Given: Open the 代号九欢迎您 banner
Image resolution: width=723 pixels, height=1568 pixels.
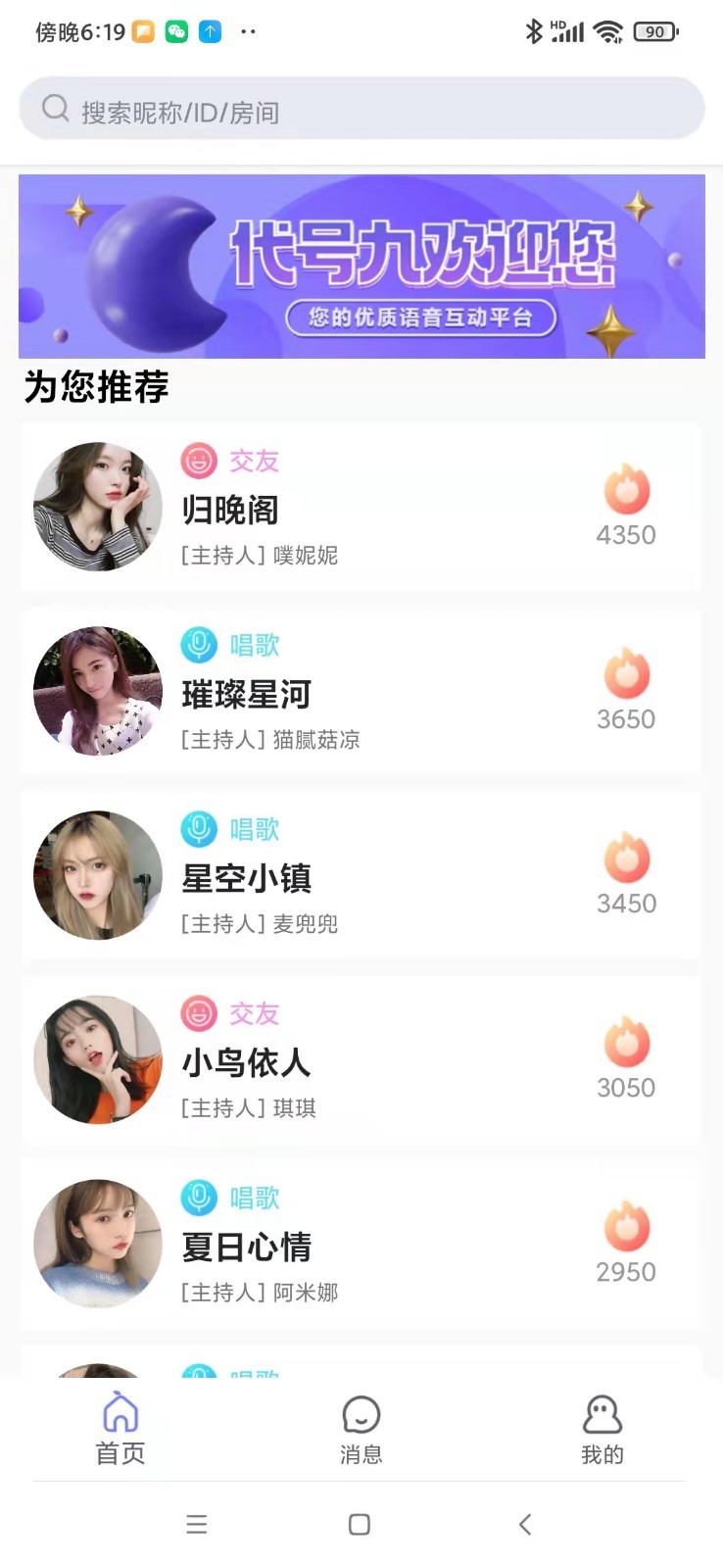Looking at the screenshot, I should point(361,266).
